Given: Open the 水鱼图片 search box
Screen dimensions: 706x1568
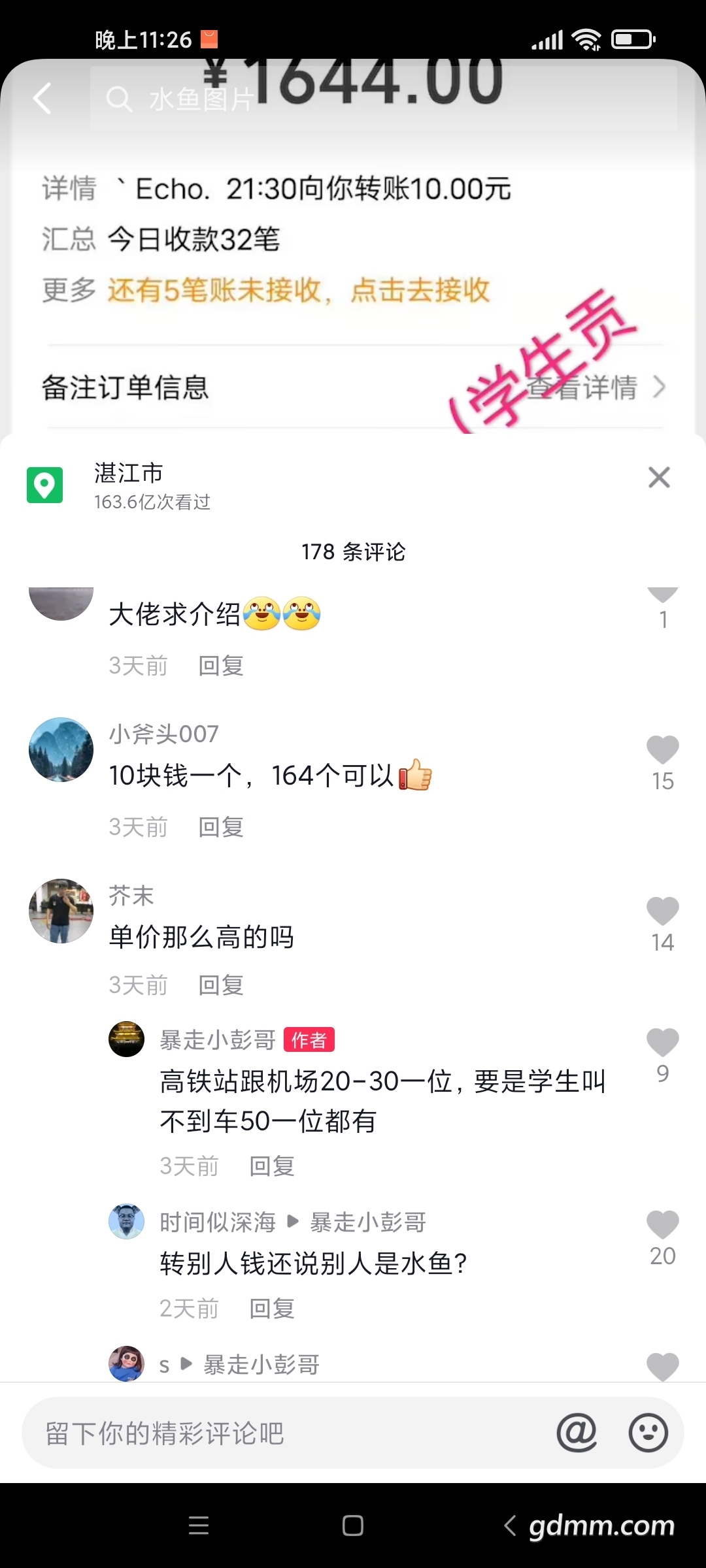Looking at the screenshot, I should (x=382, y=99).
